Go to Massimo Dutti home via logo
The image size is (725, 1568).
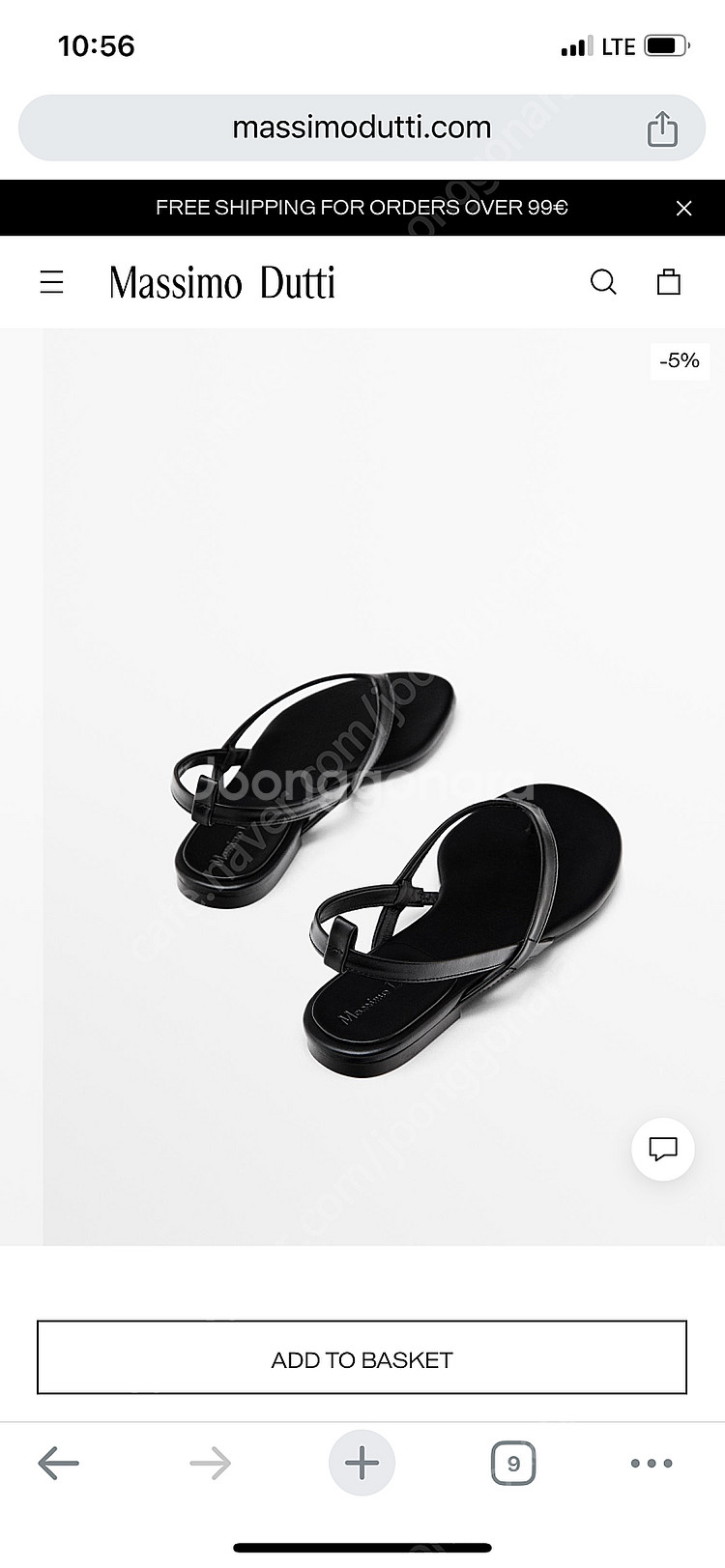point(222,282)
